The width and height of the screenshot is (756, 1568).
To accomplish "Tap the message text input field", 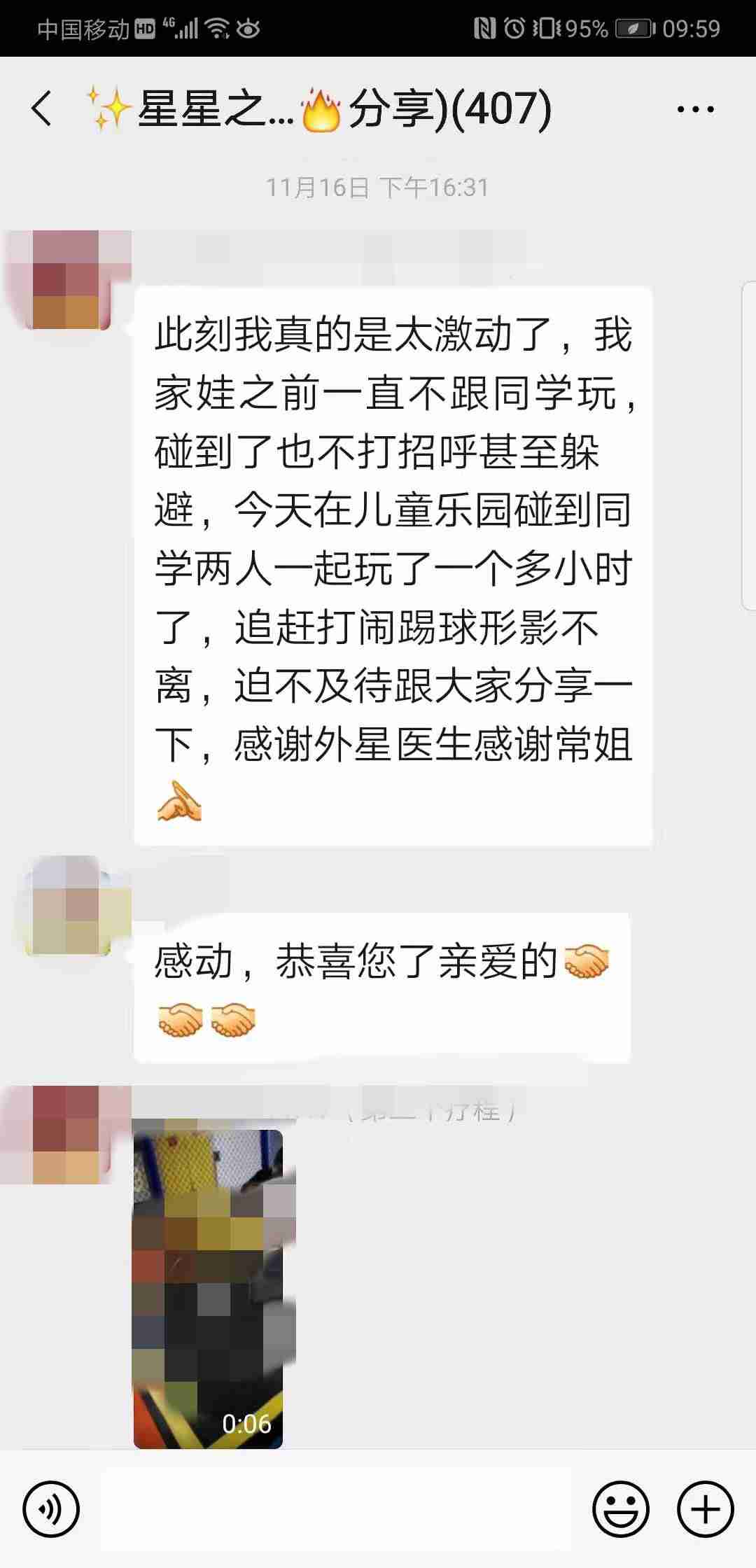I will pyautogui.click(x=337, y=1508).
